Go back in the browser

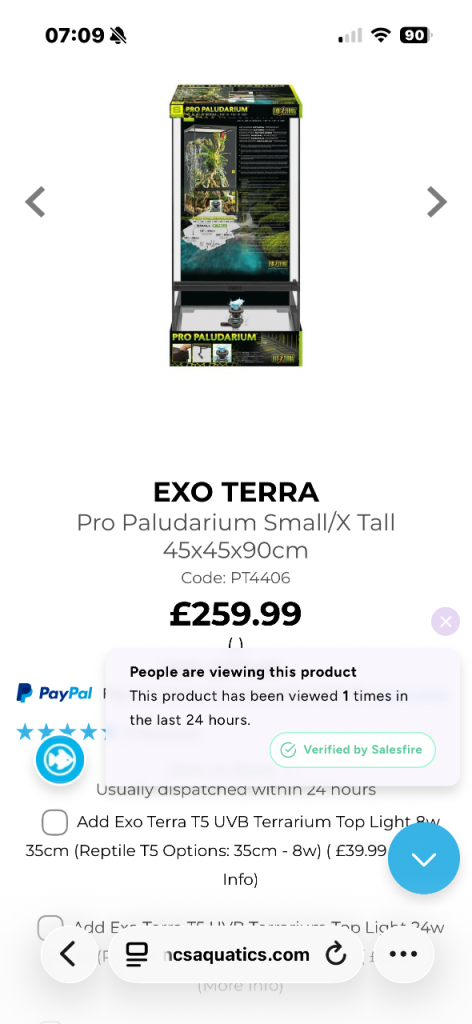point(69,954)
